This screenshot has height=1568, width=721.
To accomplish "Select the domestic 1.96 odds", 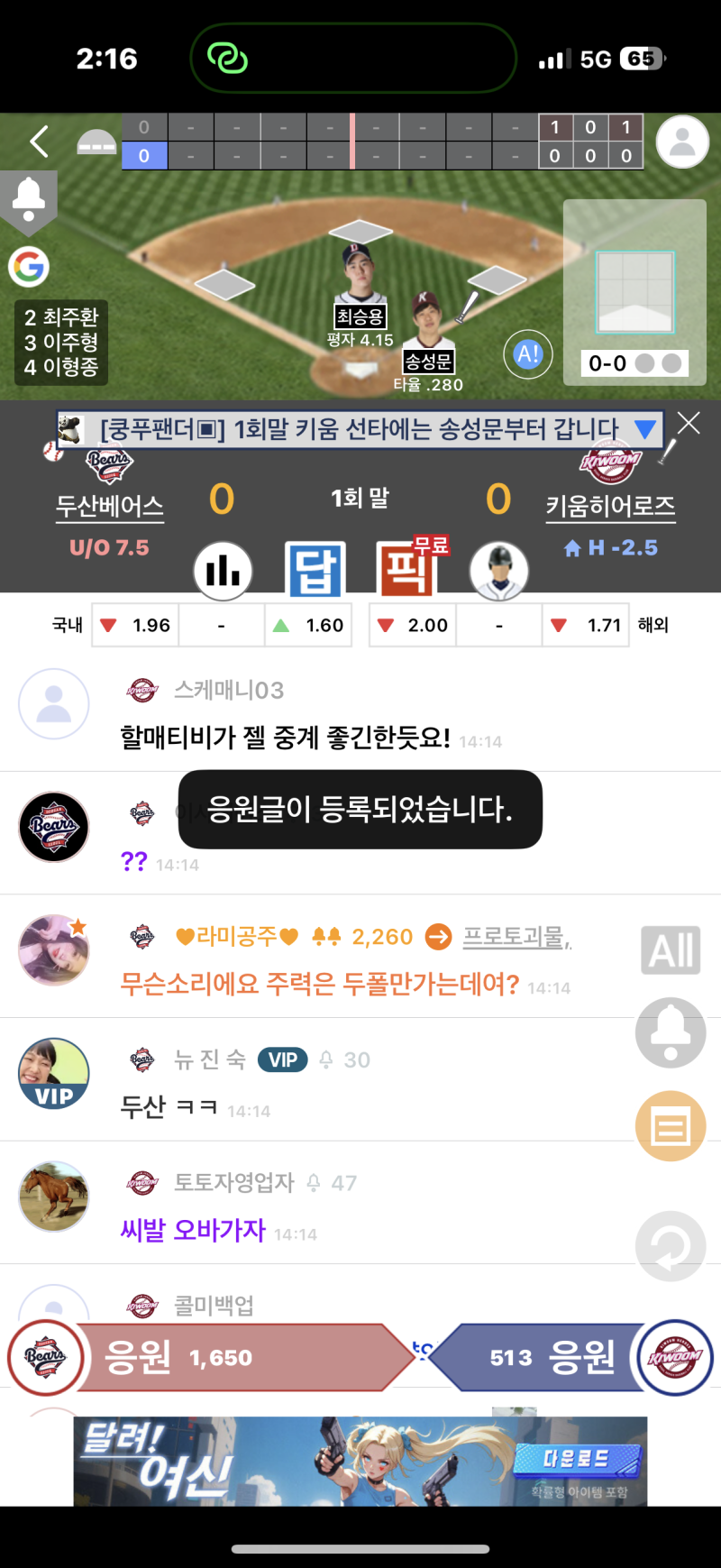I will click(x=136, y=626).
